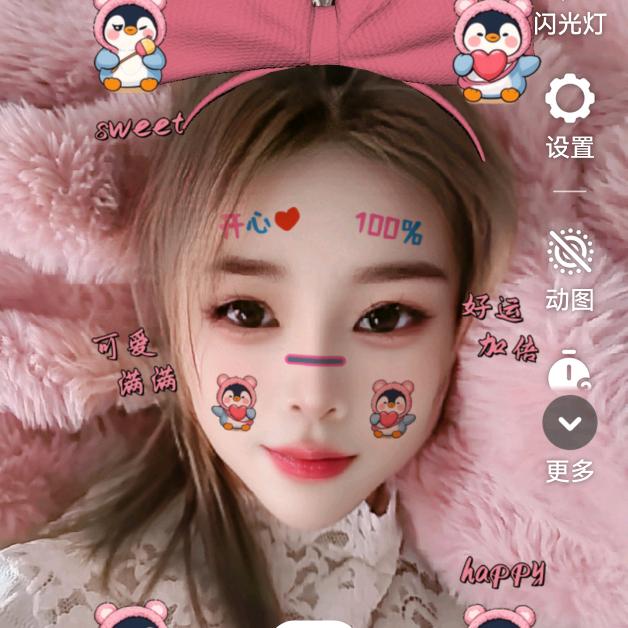Screen dimensions: 628x628
Task: Open the countdown timer option
Action: pyautogui.click(x=570, y=371)
